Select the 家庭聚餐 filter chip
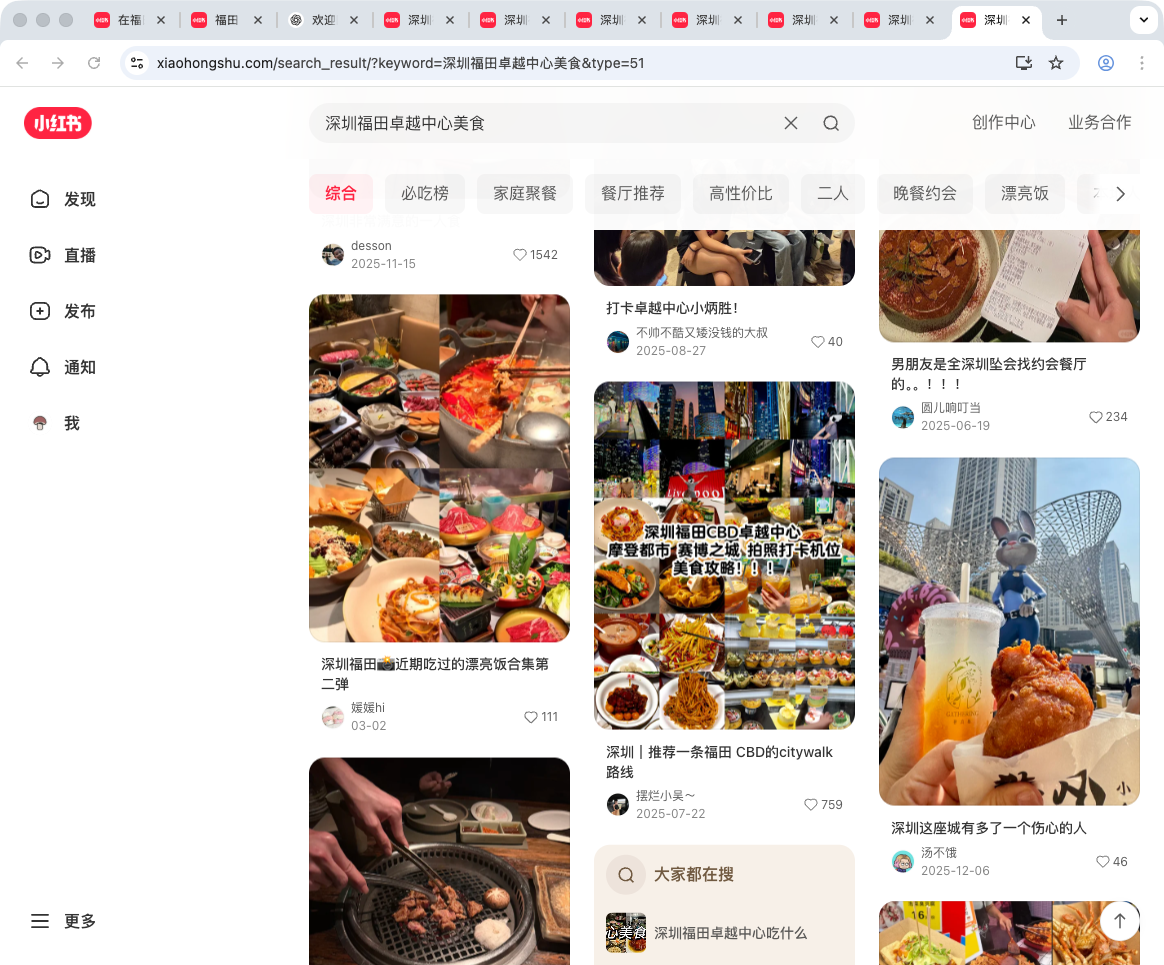Viewport: 1164px width, 965px height. [x=525, y=193]
